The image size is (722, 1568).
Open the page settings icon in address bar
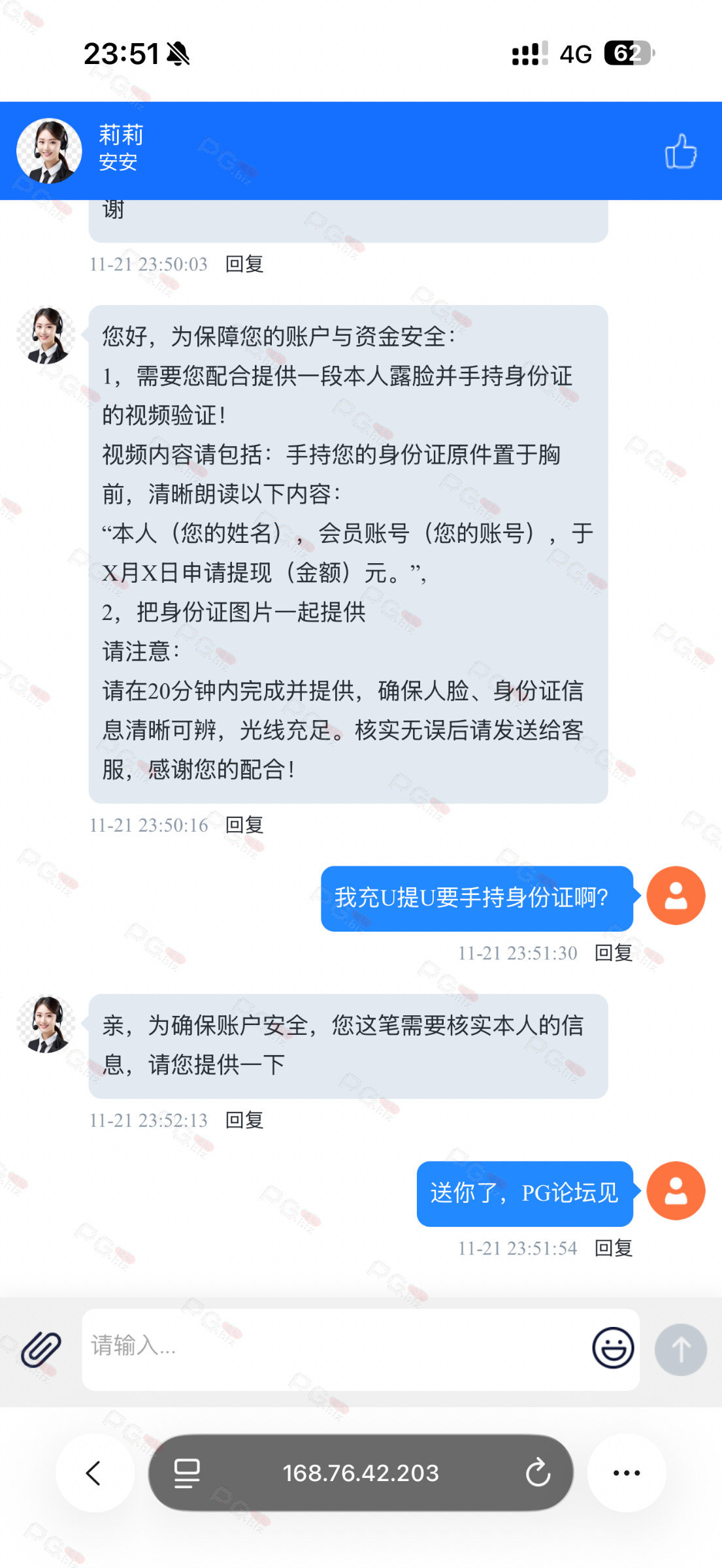187,1473
